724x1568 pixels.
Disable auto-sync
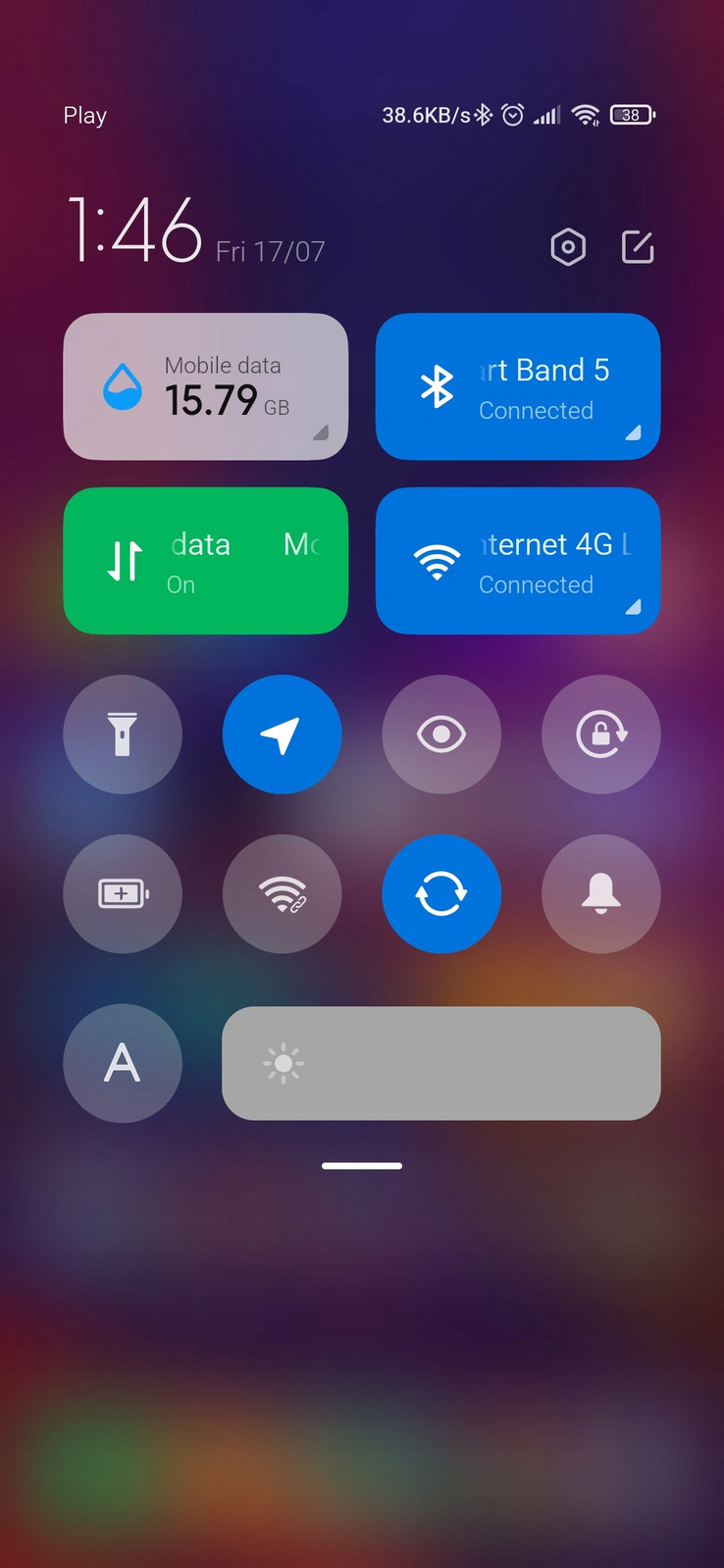[x=441, y=893]
